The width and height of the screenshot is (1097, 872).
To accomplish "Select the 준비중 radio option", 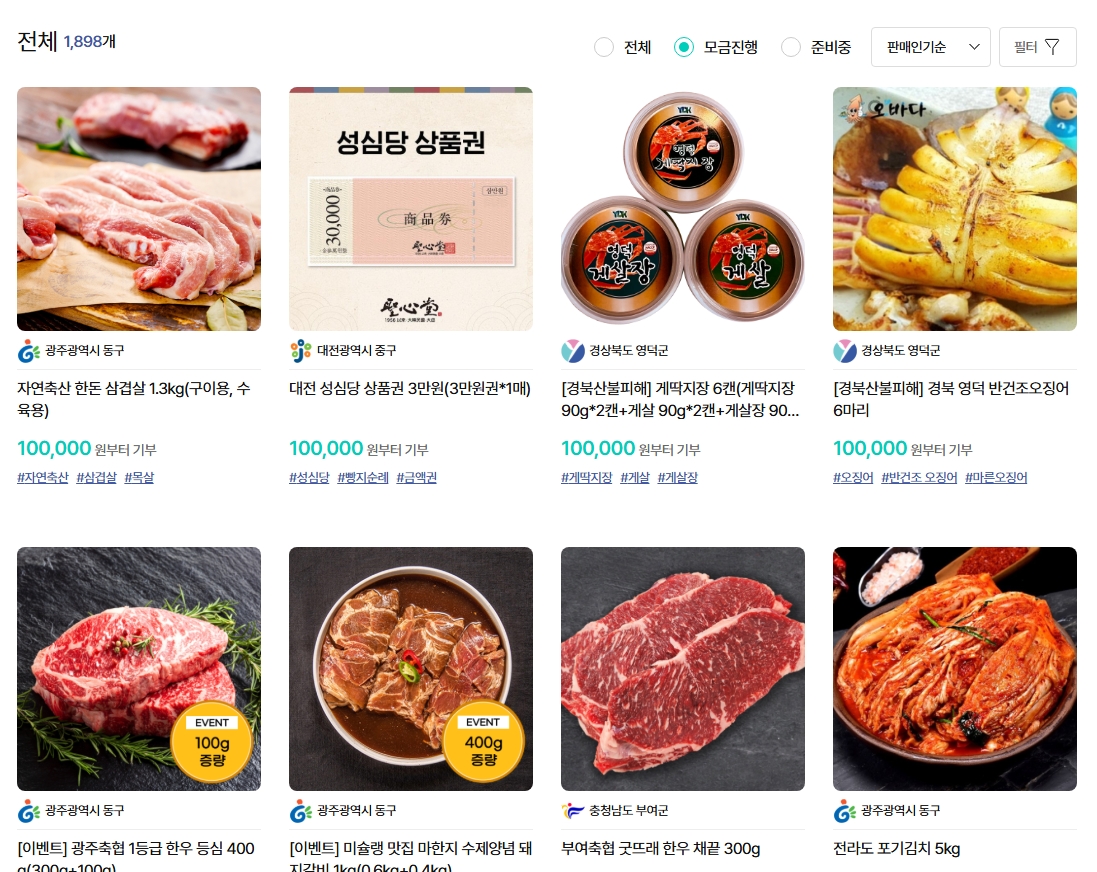I will point(791,47).
